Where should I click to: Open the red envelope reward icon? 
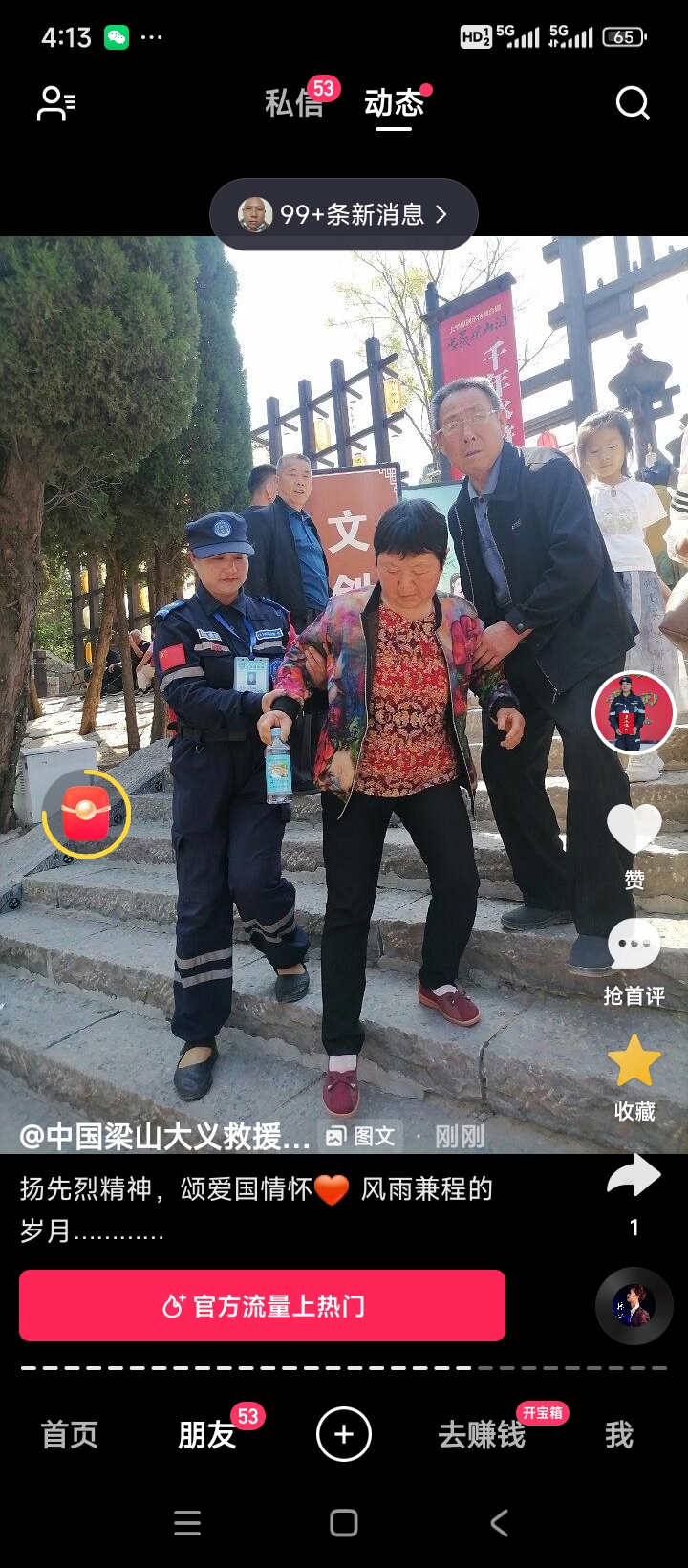(x=86, y=814)
